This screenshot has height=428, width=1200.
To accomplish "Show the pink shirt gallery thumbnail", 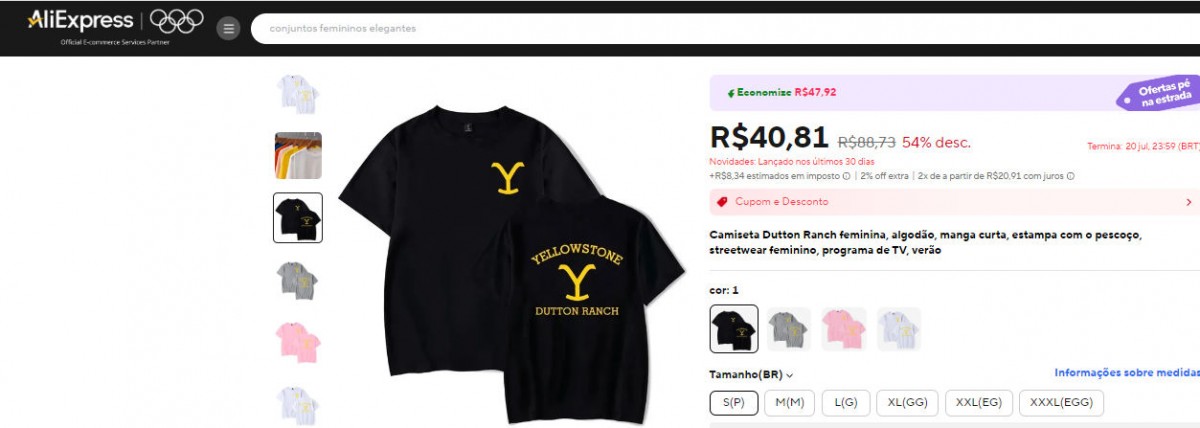I will [x=298, y=342].
